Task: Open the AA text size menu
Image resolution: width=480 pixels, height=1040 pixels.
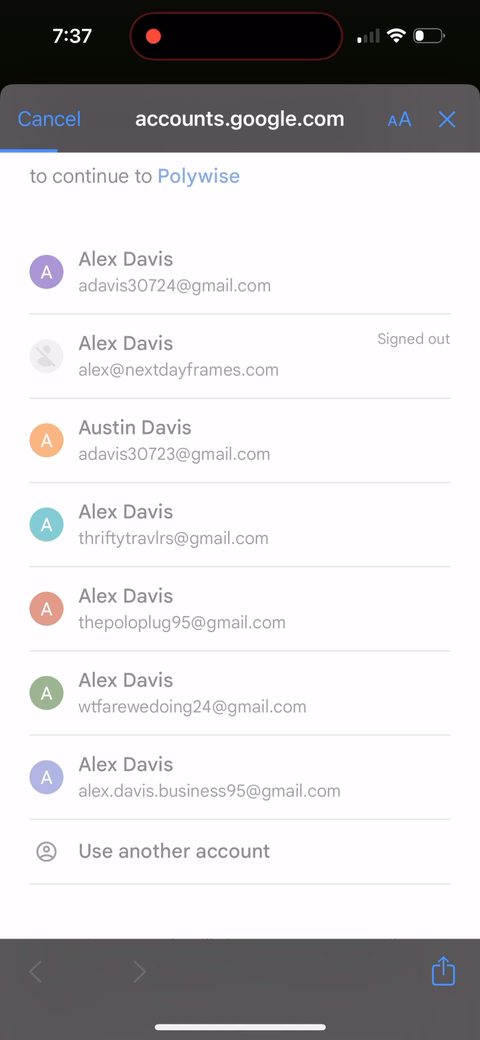Action: [399, 119]
